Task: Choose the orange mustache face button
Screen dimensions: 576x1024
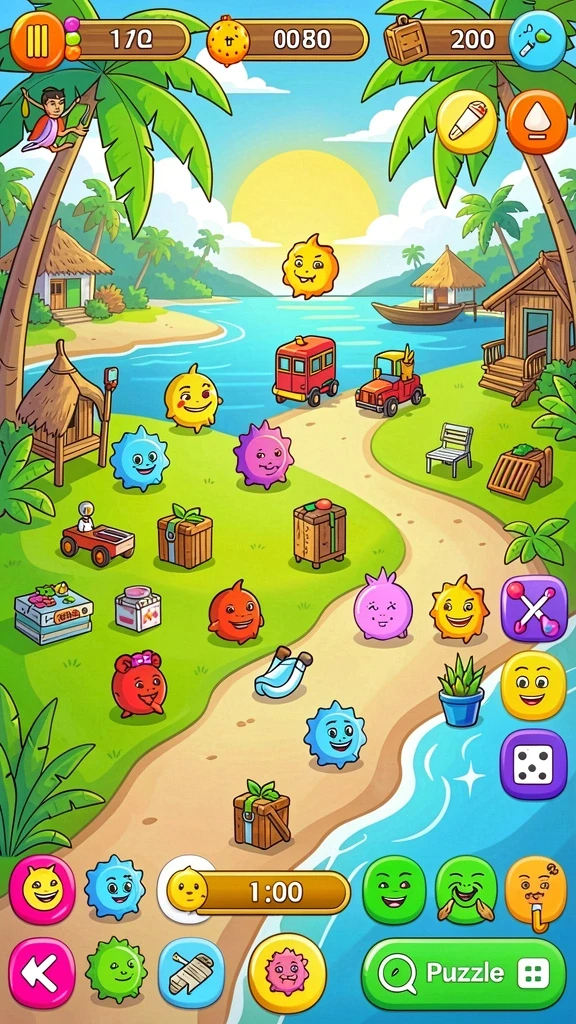Action: point(536,891)
